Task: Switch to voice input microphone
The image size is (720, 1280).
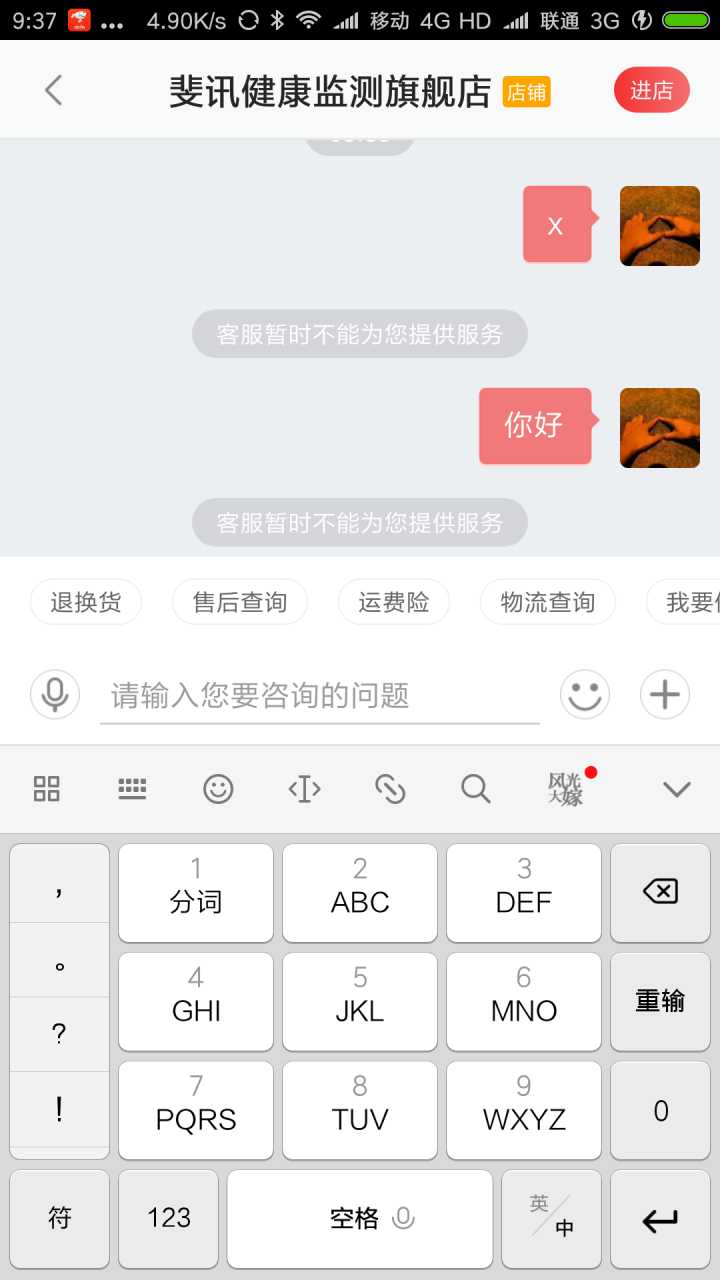Action: pos(55,694)
